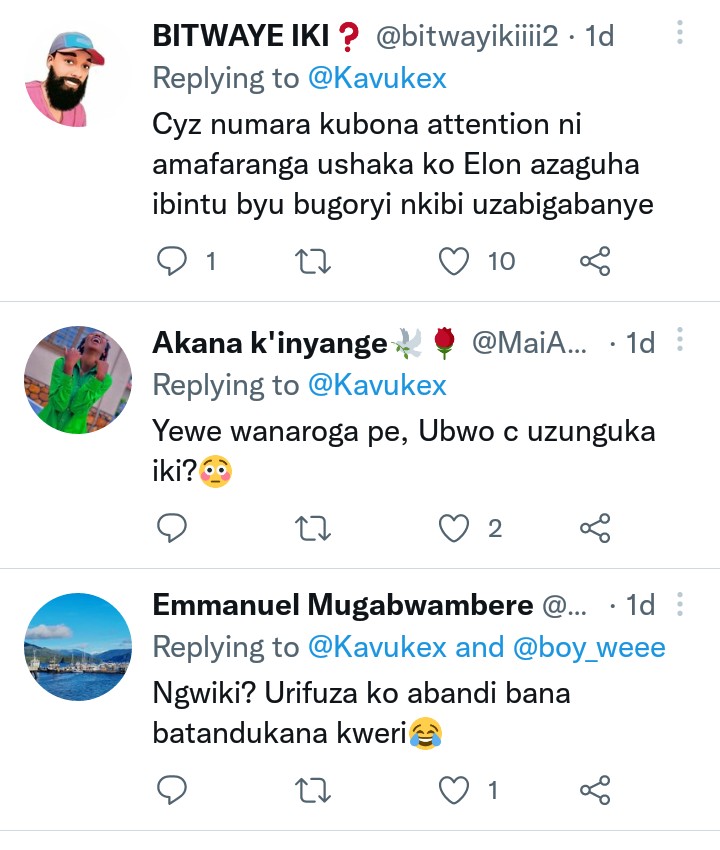Viewport: 720px width, 850px height.
Task: Open Akana k'inyange's profile picture
Action: [78, 380]
